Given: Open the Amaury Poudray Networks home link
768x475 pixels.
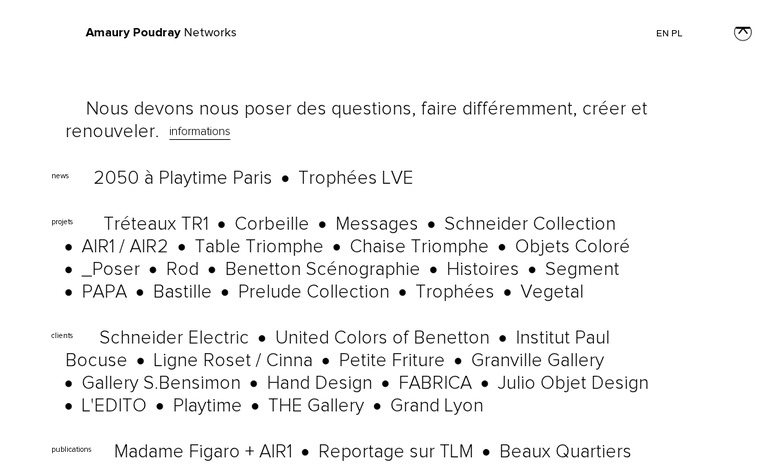Looking at the screenshot, I should pyautogui.click(x=161, y=33).
